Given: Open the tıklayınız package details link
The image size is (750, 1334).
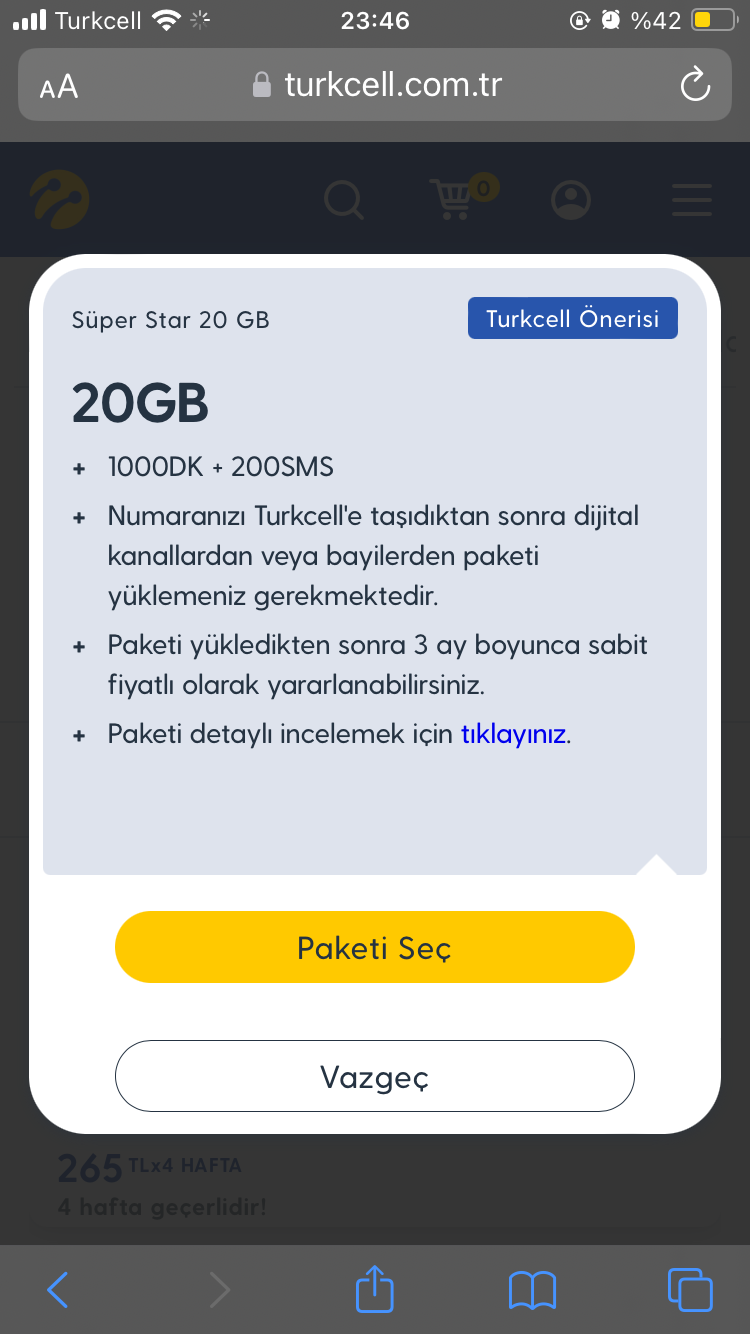Looking at the screenshot, I should click(513, 734).
